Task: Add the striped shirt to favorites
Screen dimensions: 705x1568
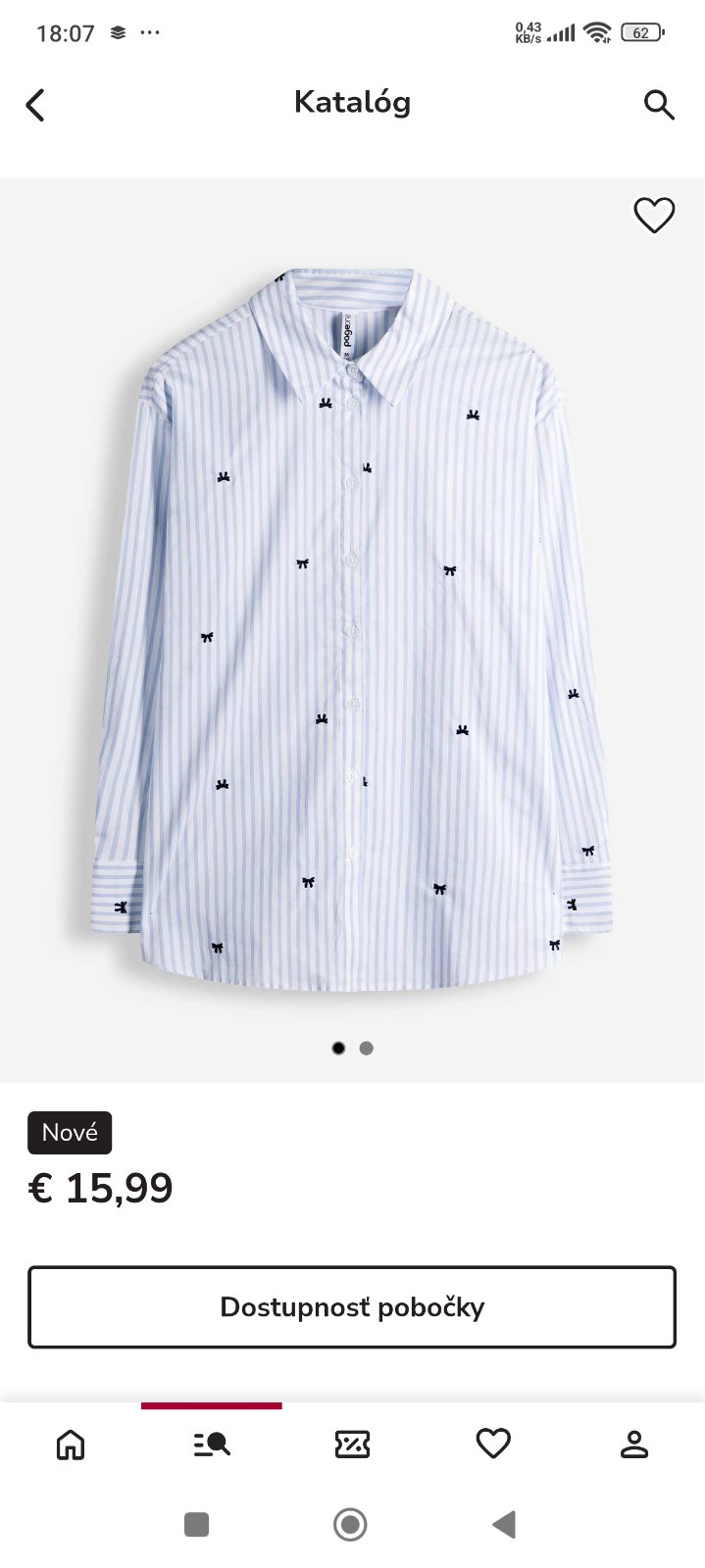Action: coord(654,215)
